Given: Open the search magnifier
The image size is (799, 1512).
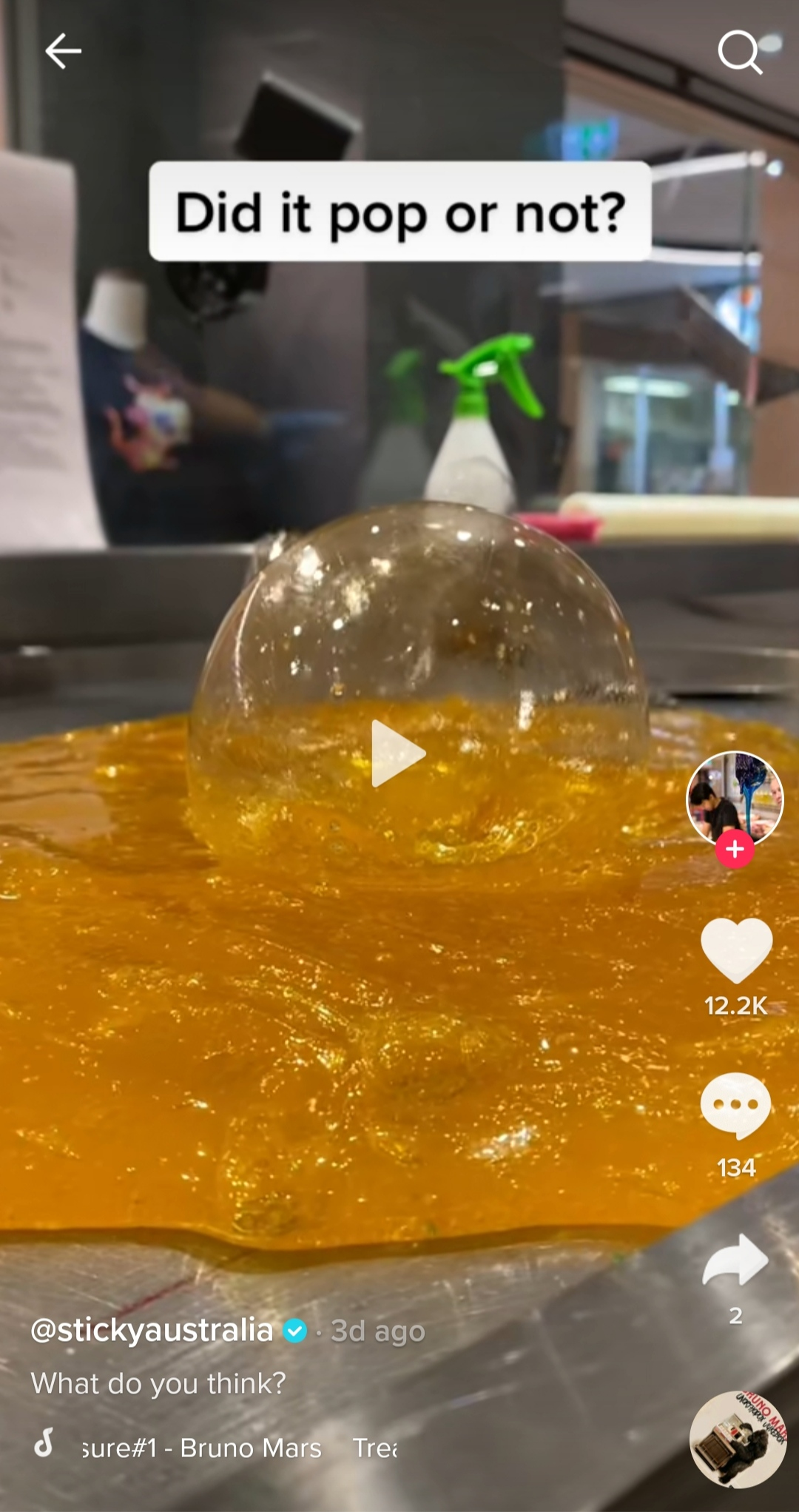Looking at the screenshot, I should tap(740, 52).
